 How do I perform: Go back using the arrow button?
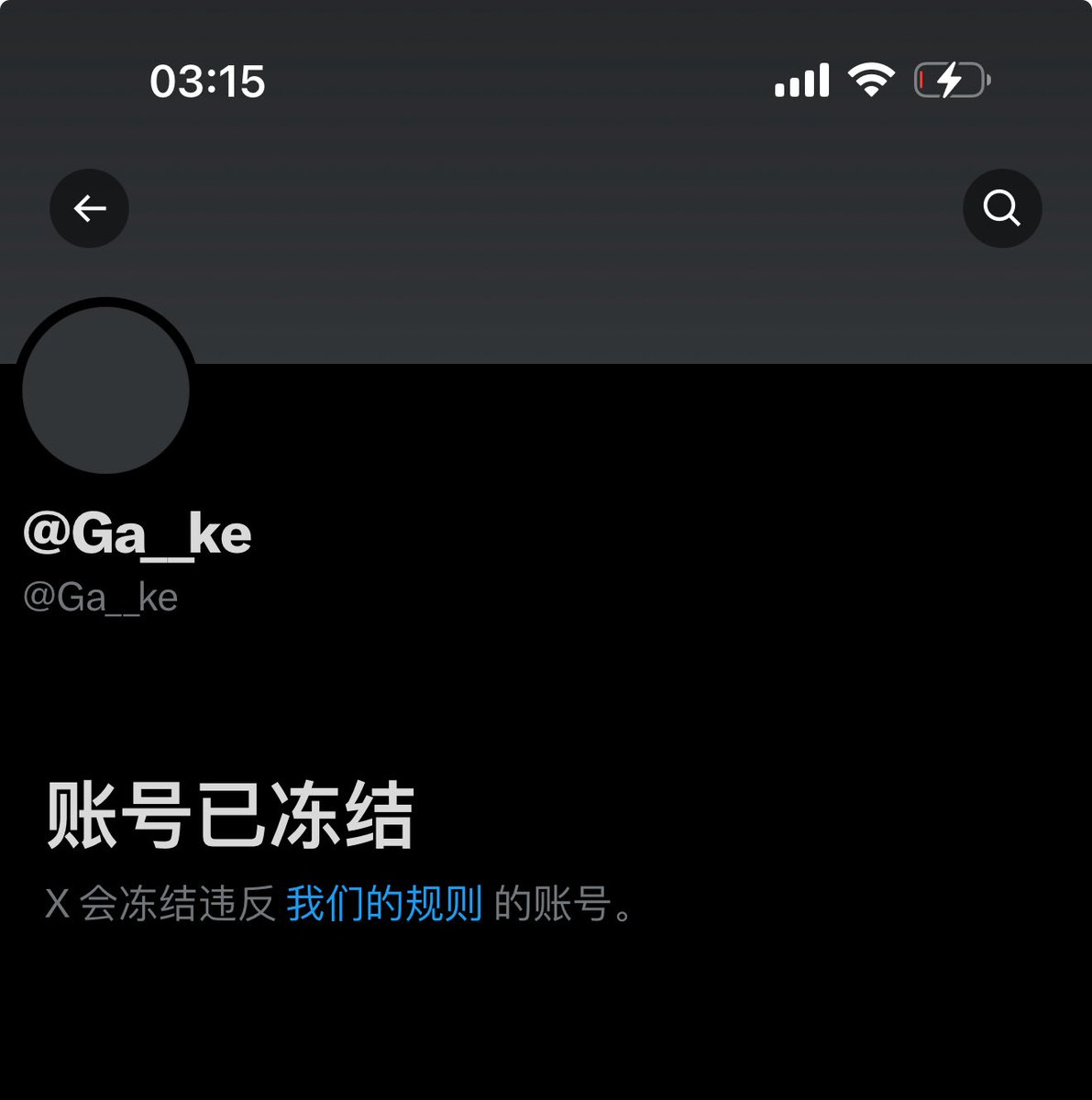tap(89, 209)
